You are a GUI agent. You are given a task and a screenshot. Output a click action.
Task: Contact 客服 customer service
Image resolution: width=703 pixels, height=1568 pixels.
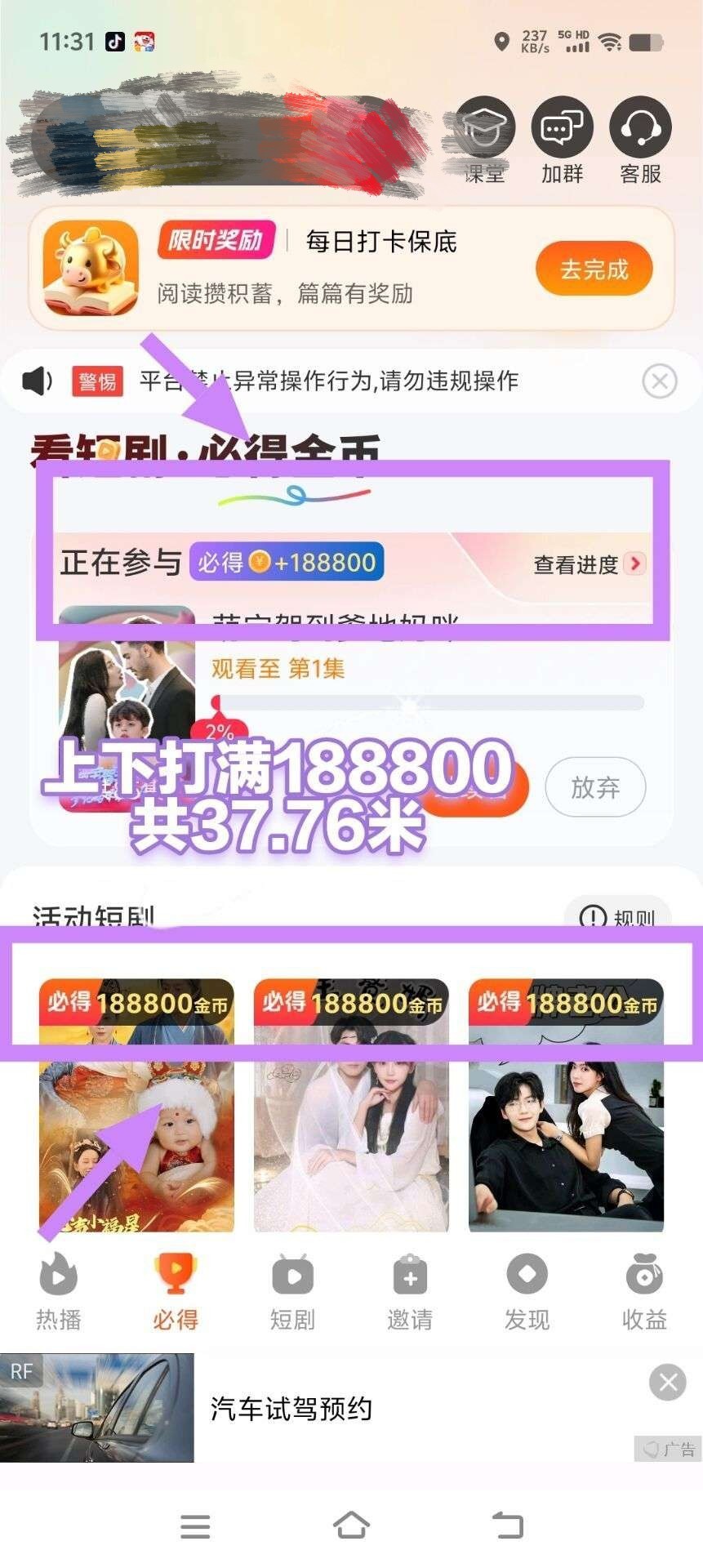(640, 129)
